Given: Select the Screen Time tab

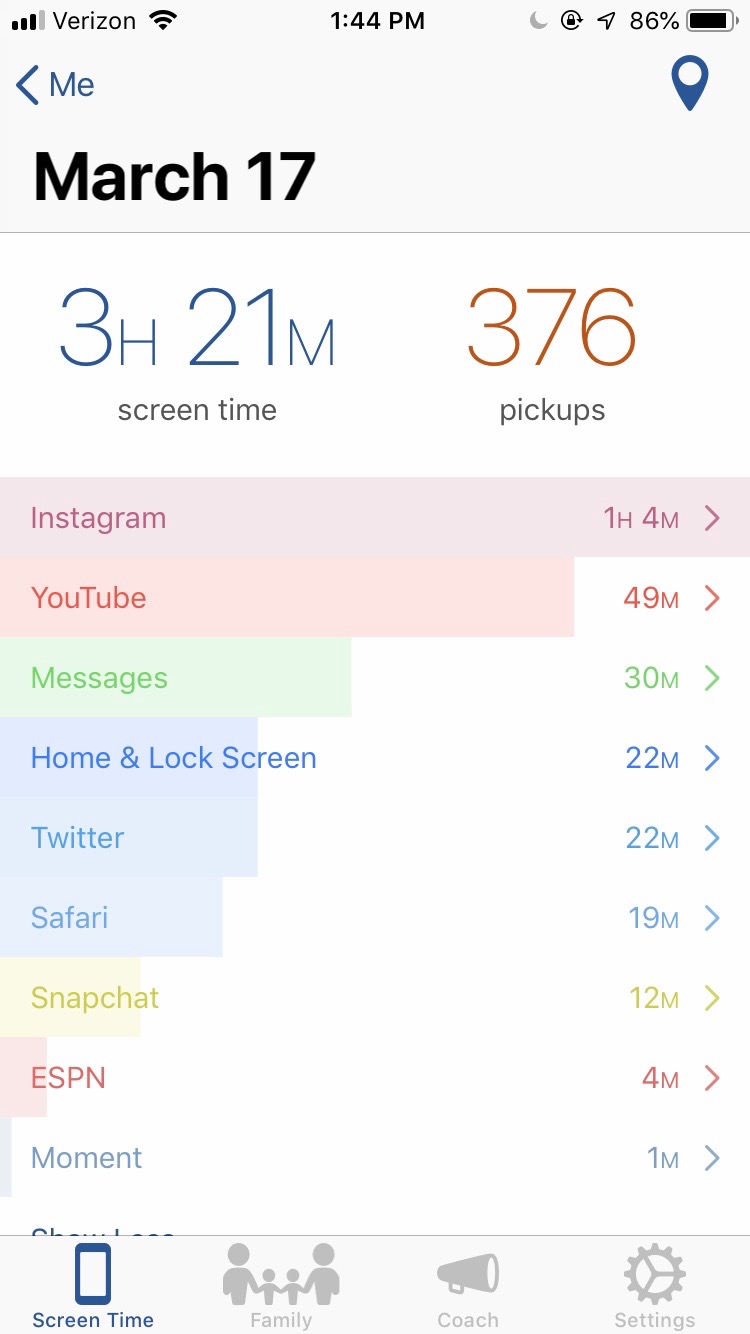Looking at the screenshot, I should coord(93,1286).
